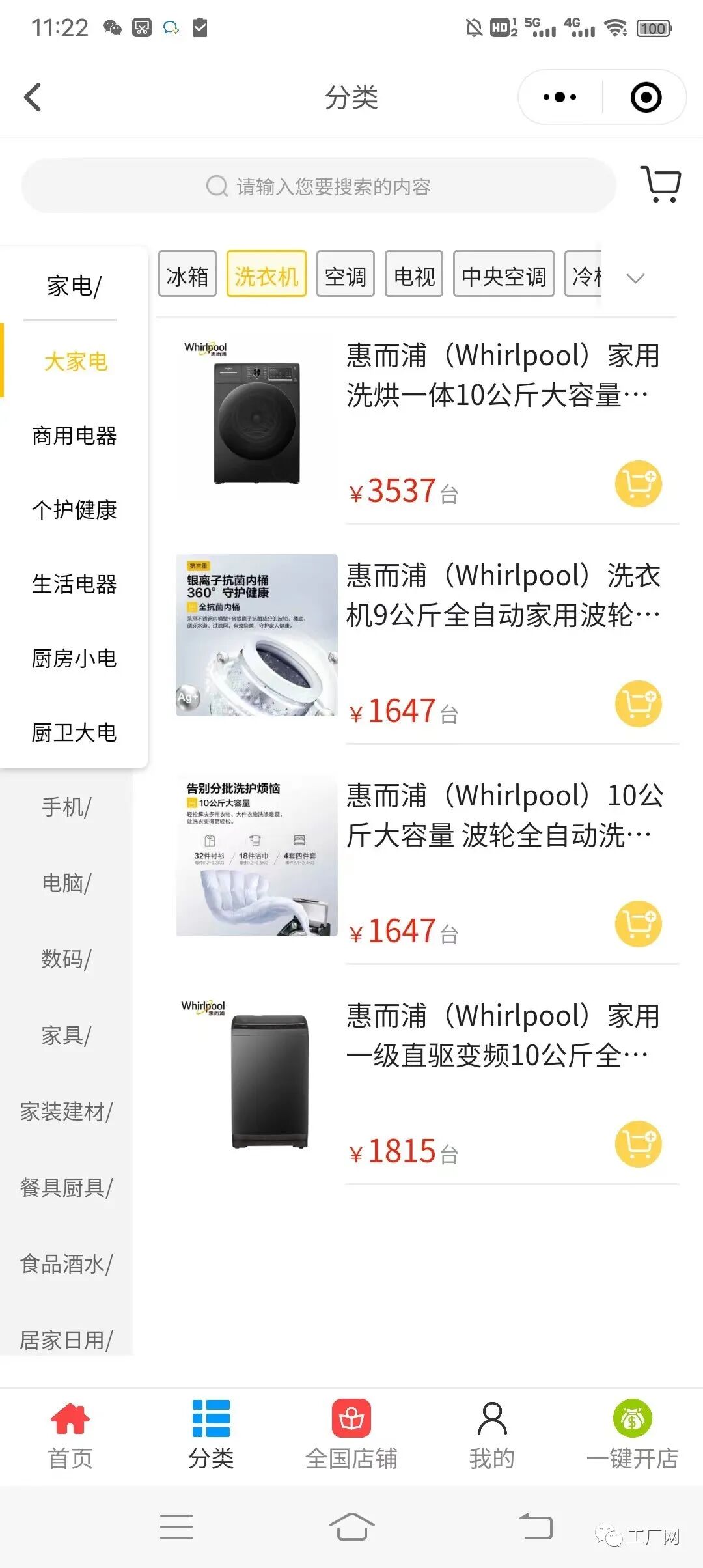Choose the 空调 filter chip
The width and height of the screenshot is (703, 1568).
[345, 275]
